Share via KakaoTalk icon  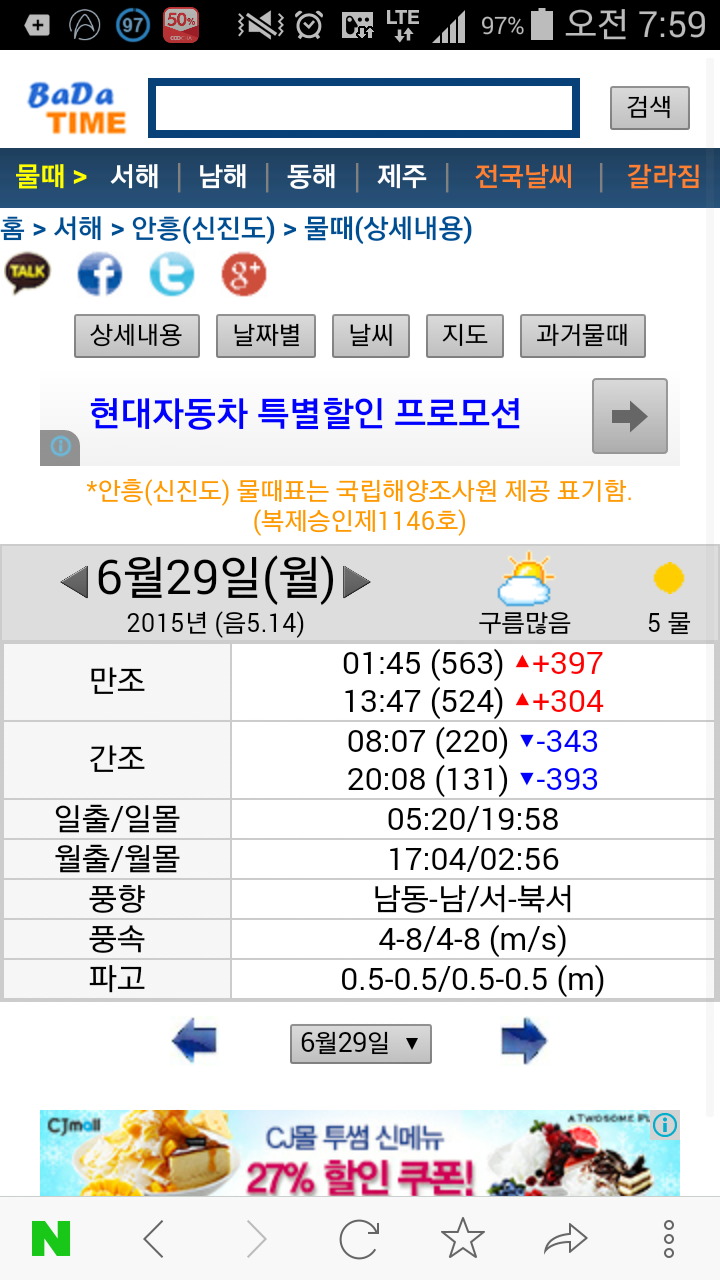27,274
